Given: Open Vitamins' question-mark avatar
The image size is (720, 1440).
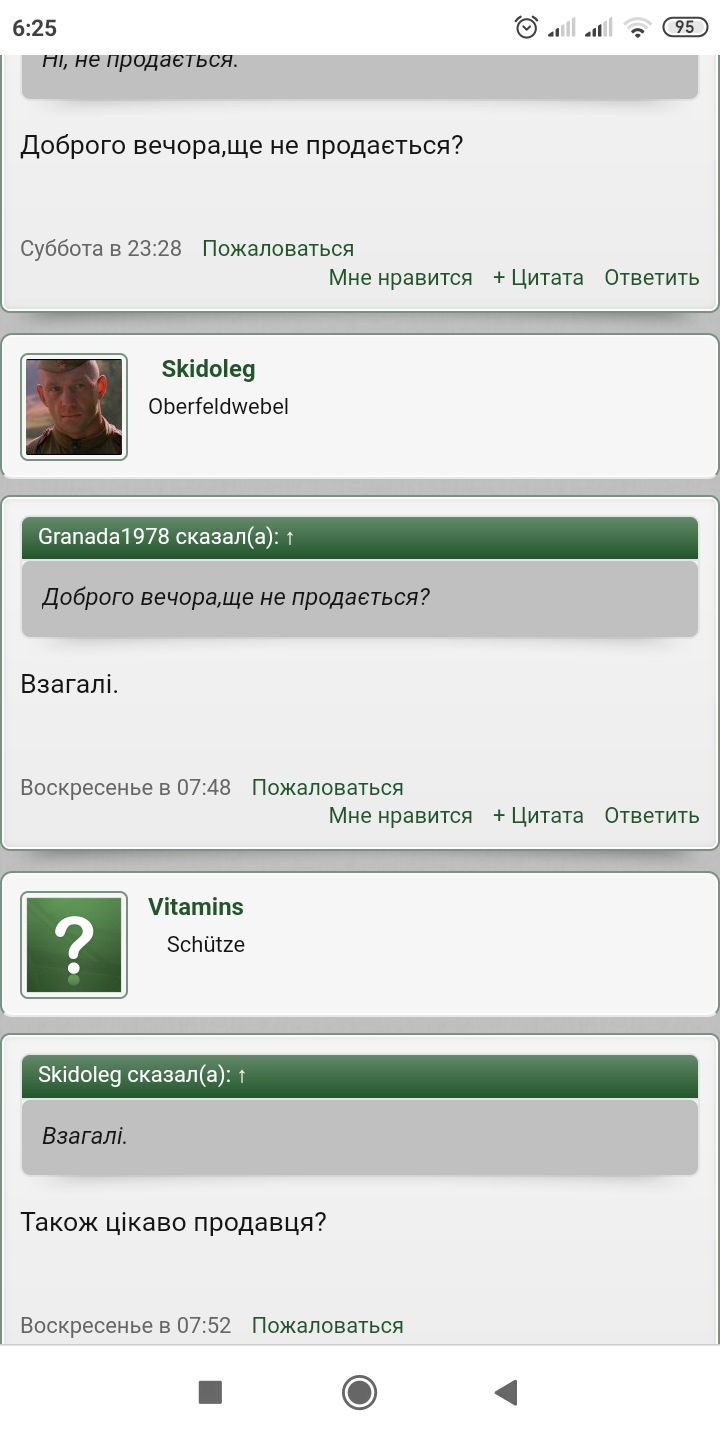Looking at the screenshot, I should click(x=74, y=945).
